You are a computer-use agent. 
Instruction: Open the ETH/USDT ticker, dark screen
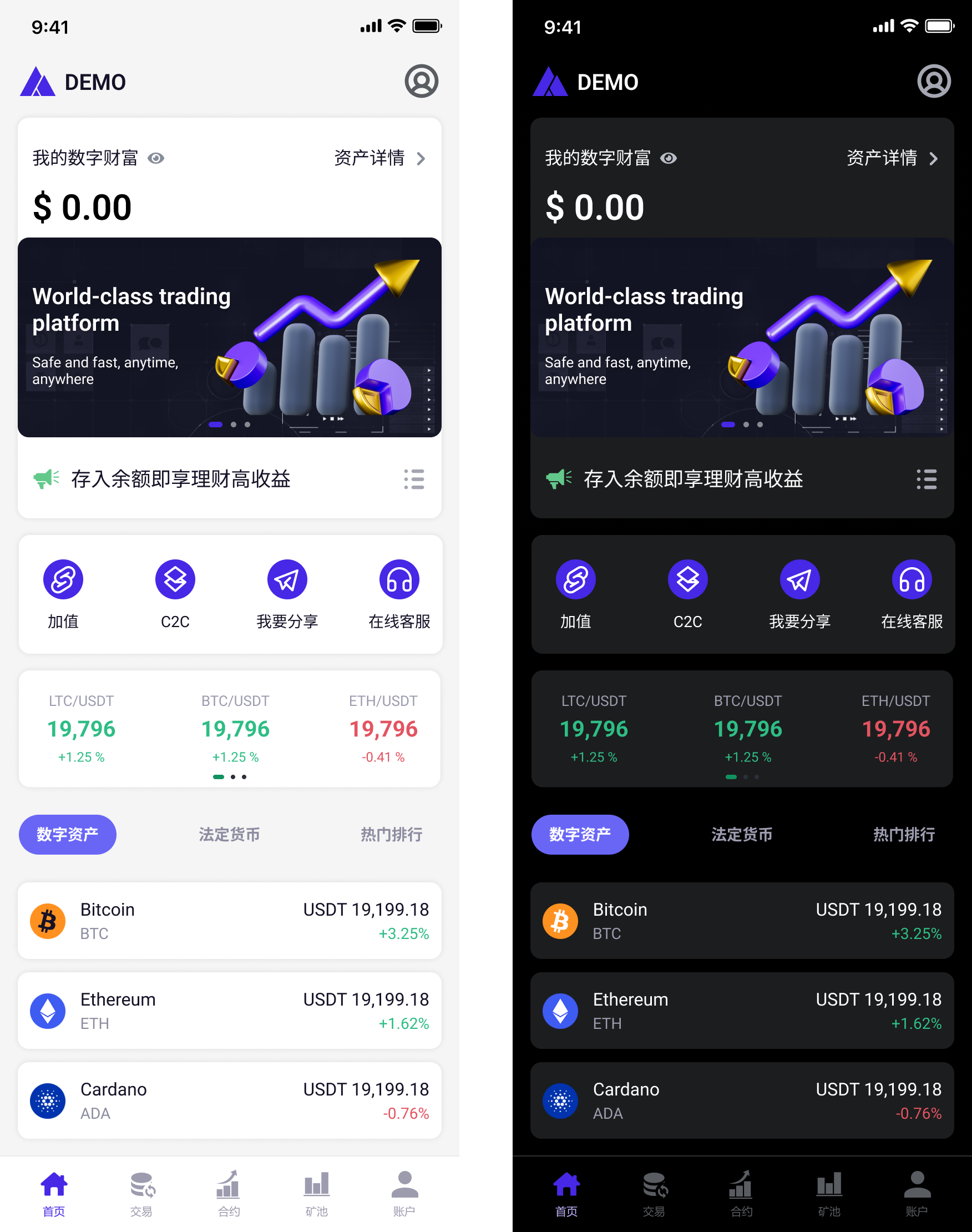[895, 728]
